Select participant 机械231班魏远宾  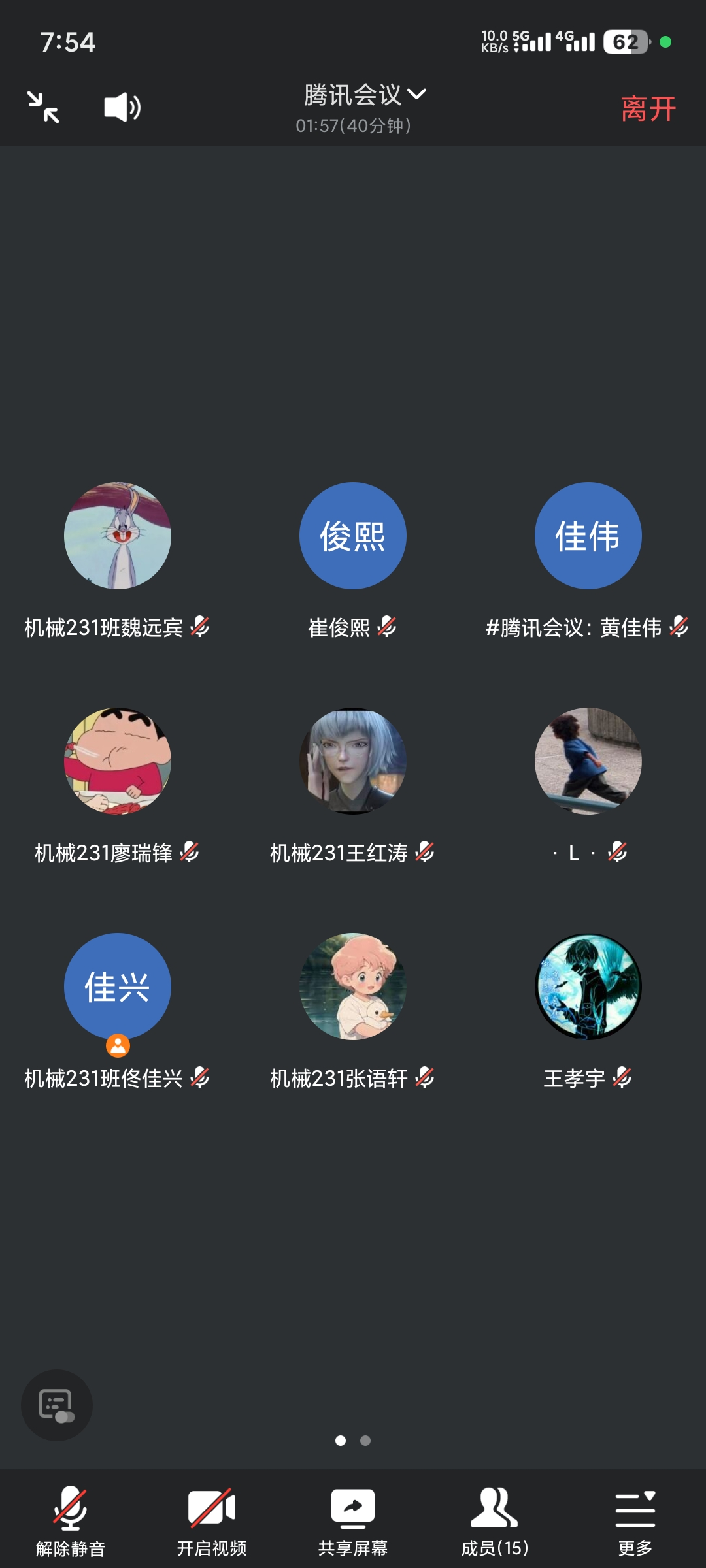(x=118, y=536)
